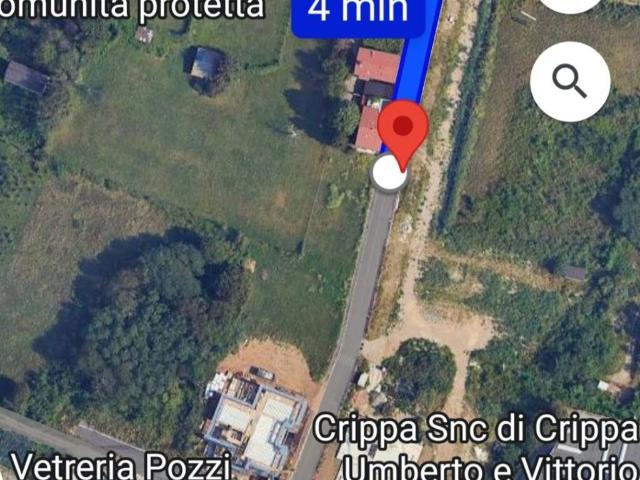Tap the magnifier search button
The height and width of the screenshot is (480, 640).
coord(570,82)
